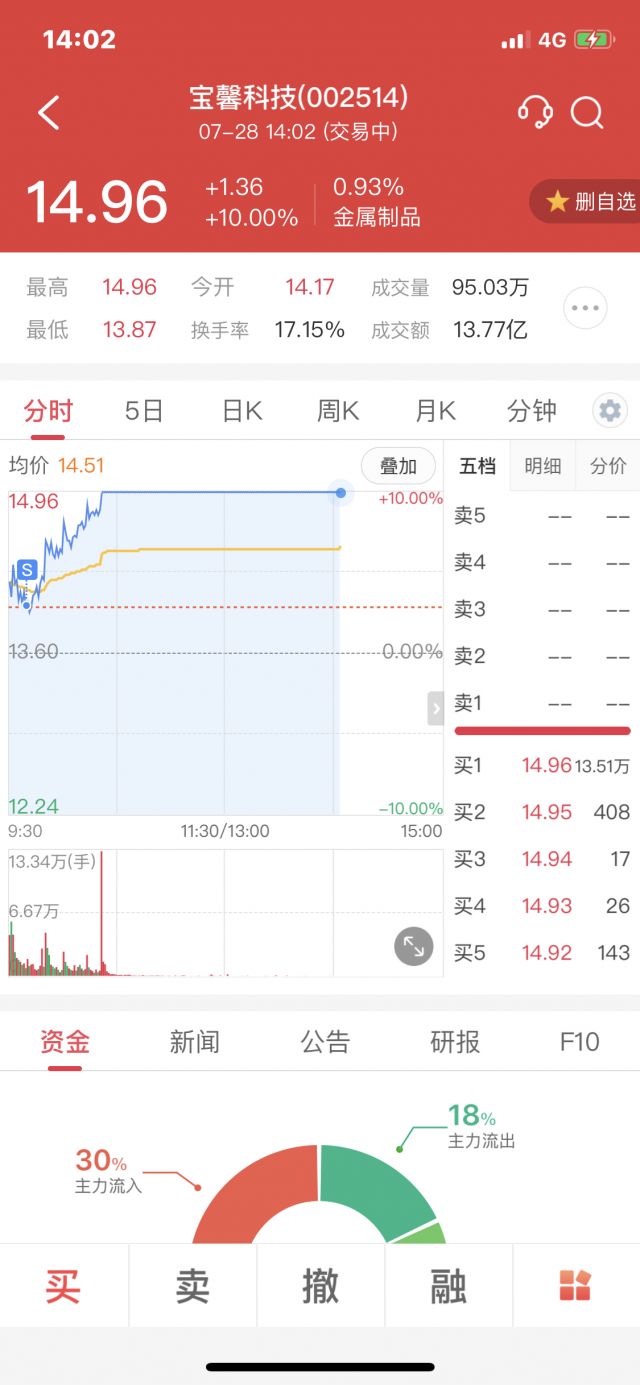Screen dimensions: 640x1385
Task: Open the search magnifier icon
Action: pos(588,113)
